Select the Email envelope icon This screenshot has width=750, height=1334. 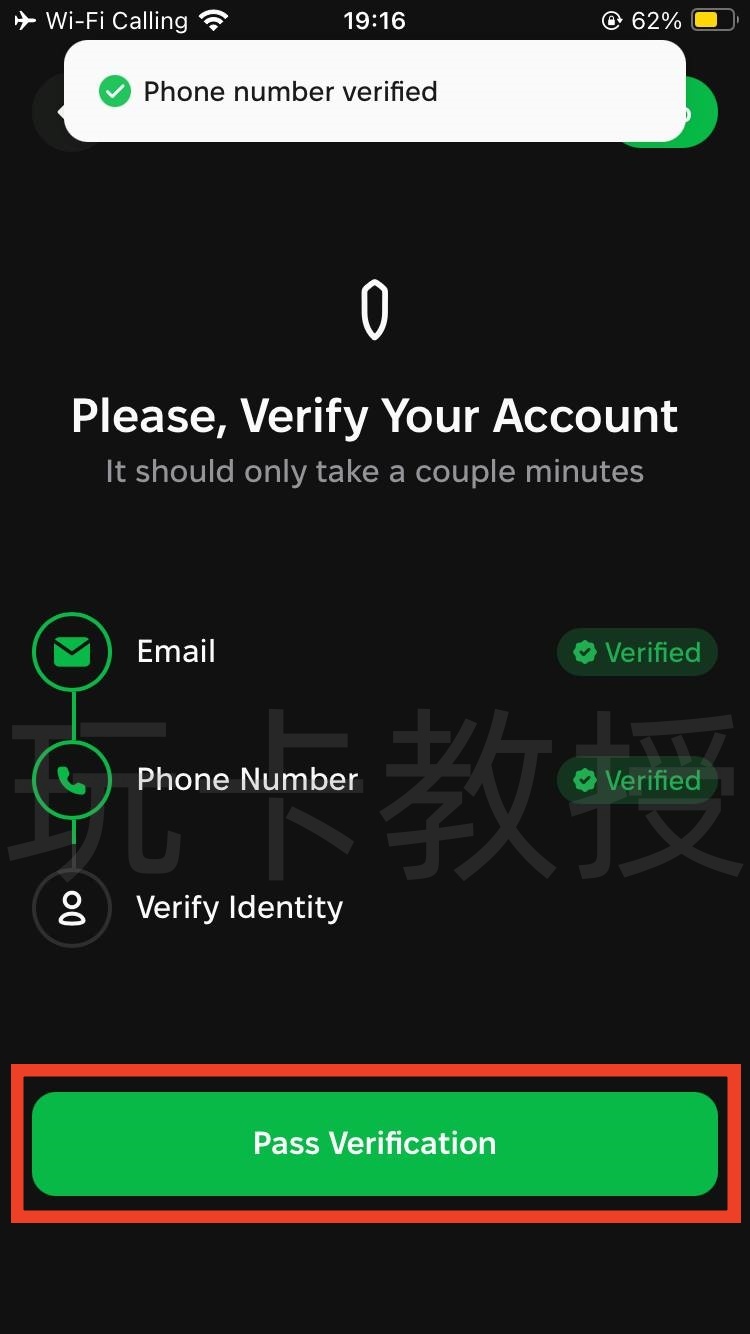pos(71,651)
